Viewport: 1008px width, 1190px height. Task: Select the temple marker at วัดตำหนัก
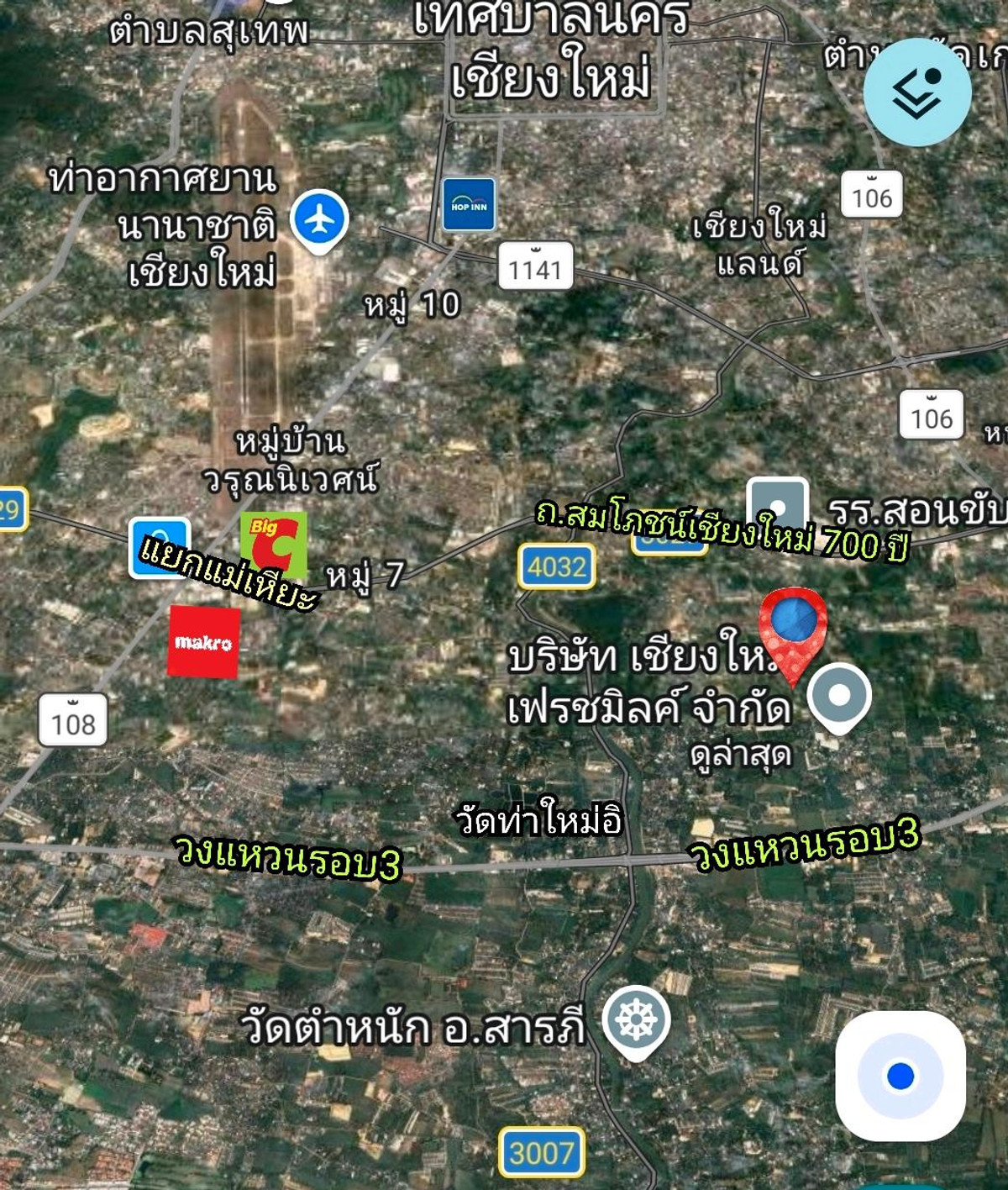636,1020
